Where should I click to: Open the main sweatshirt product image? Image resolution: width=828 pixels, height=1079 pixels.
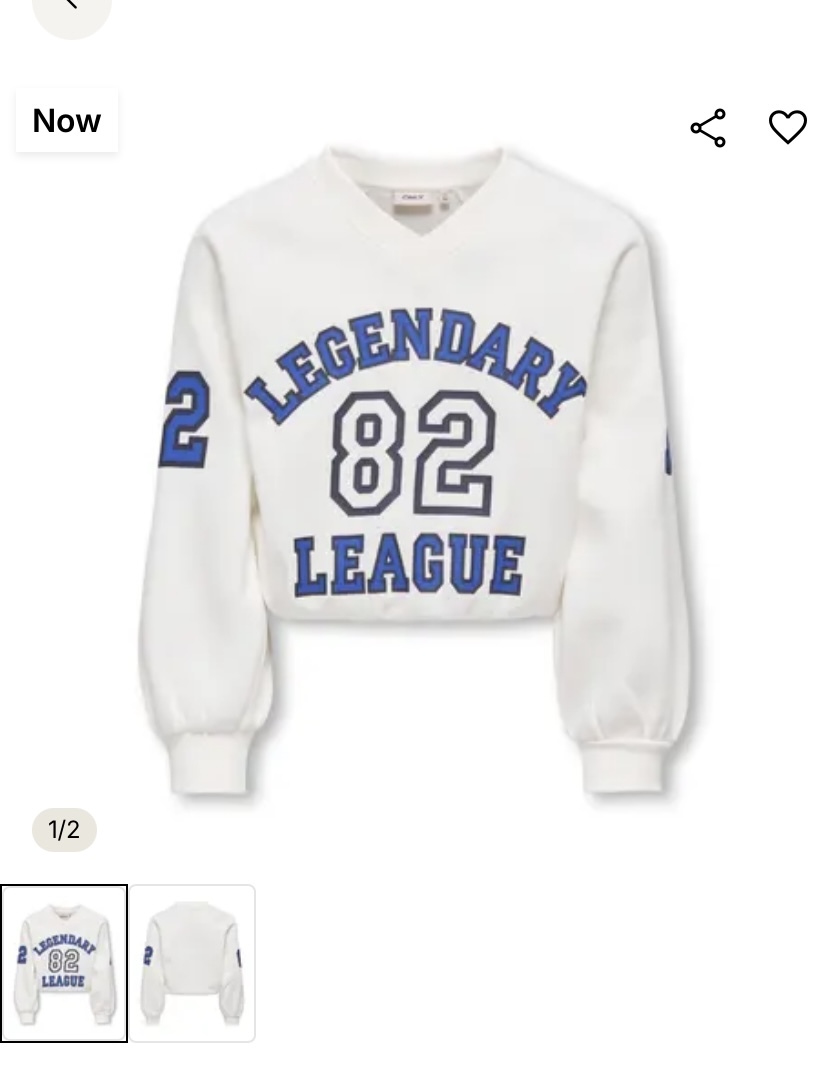coord(414,470)
